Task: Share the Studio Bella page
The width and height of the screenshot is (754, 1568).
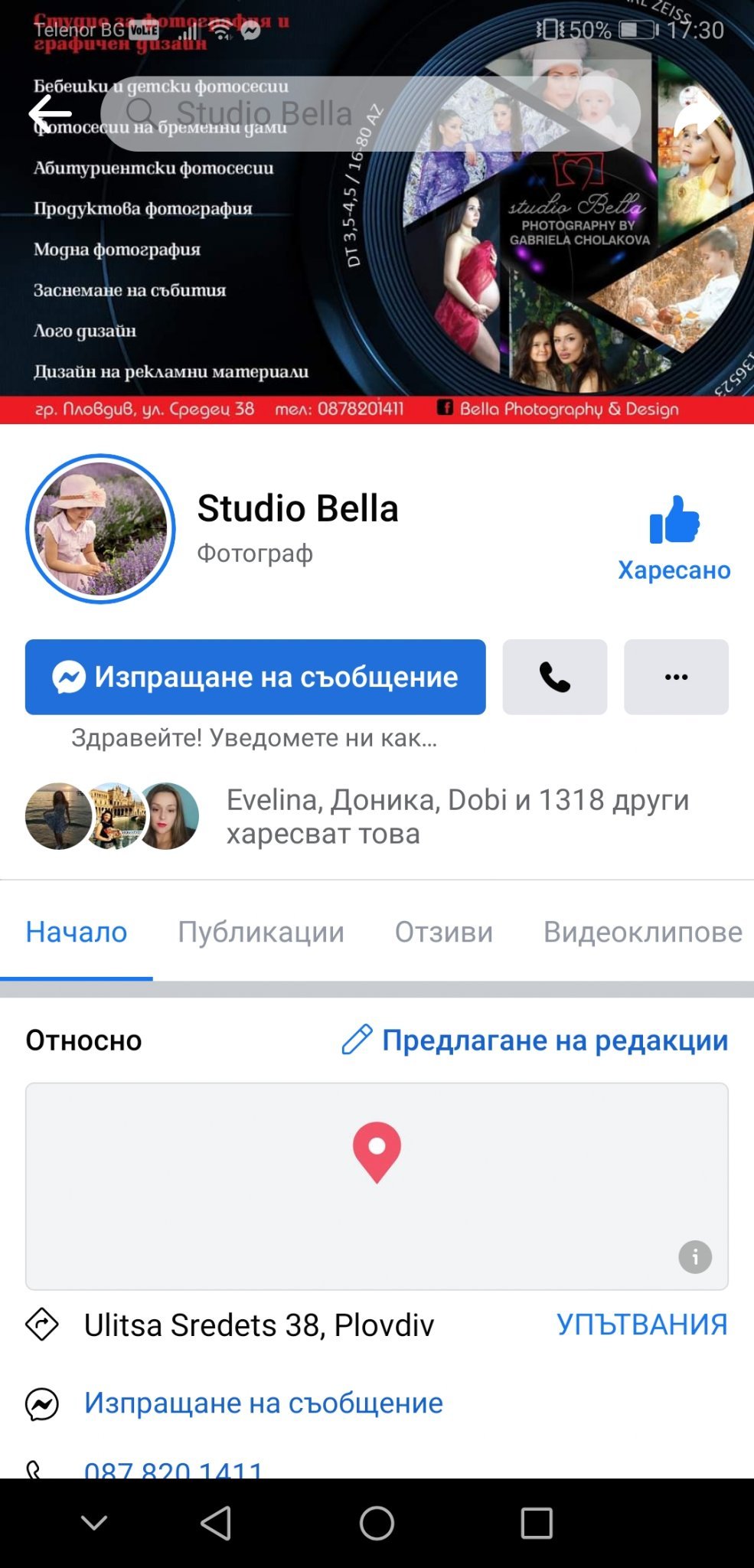Action: point(697,114)
